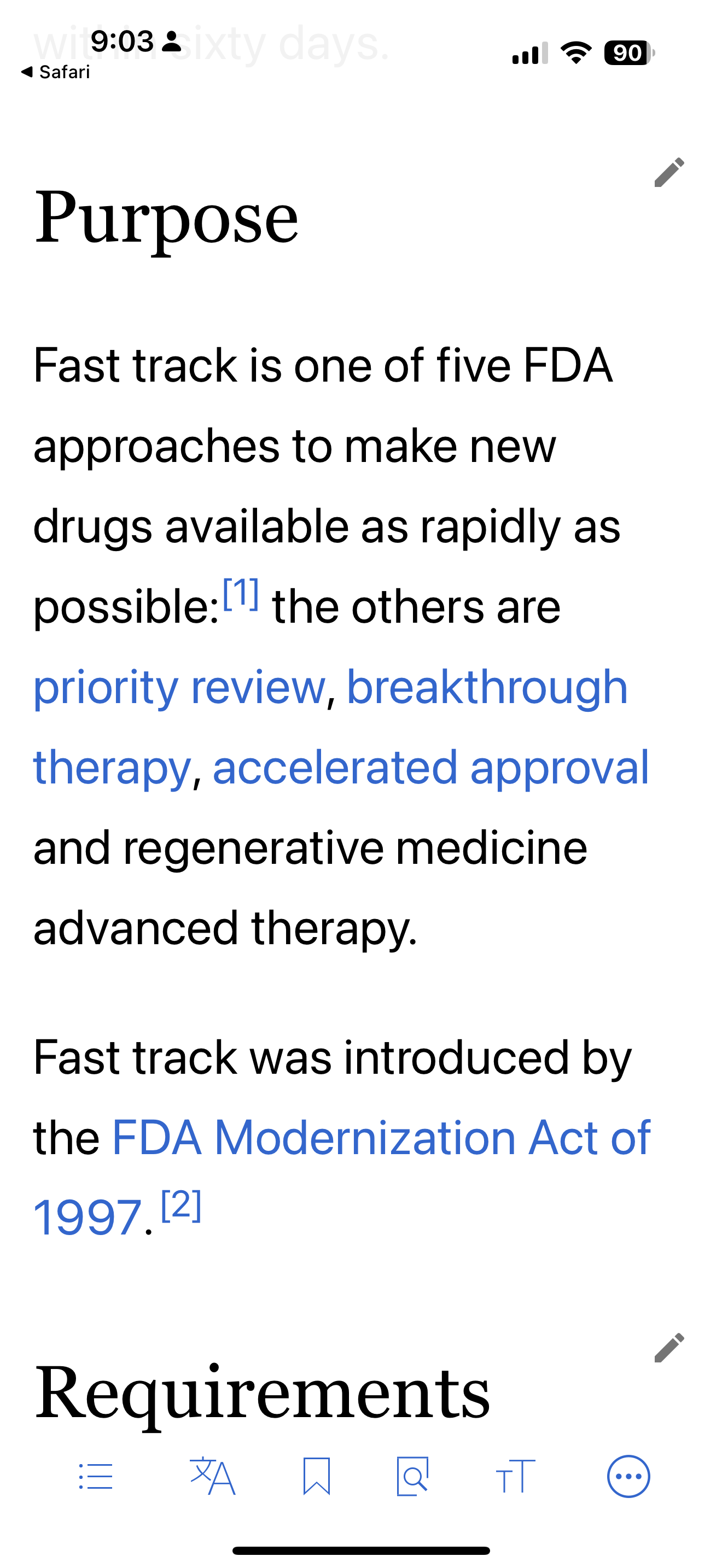Change the article language
The width and height of the screenshot is (722, 1568).
coord(212,1476)
